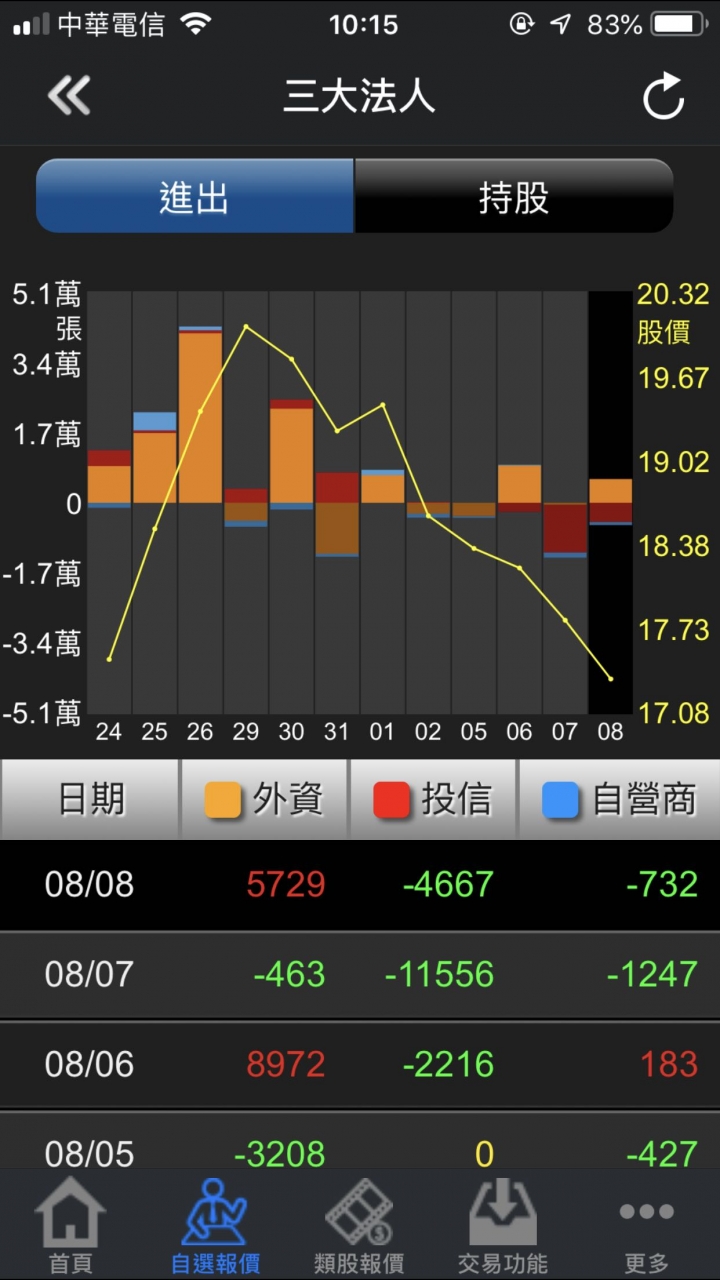Switch to the 持股 segment
The width and height of the screenshot is (720, 1280).
tap(514, 196)
